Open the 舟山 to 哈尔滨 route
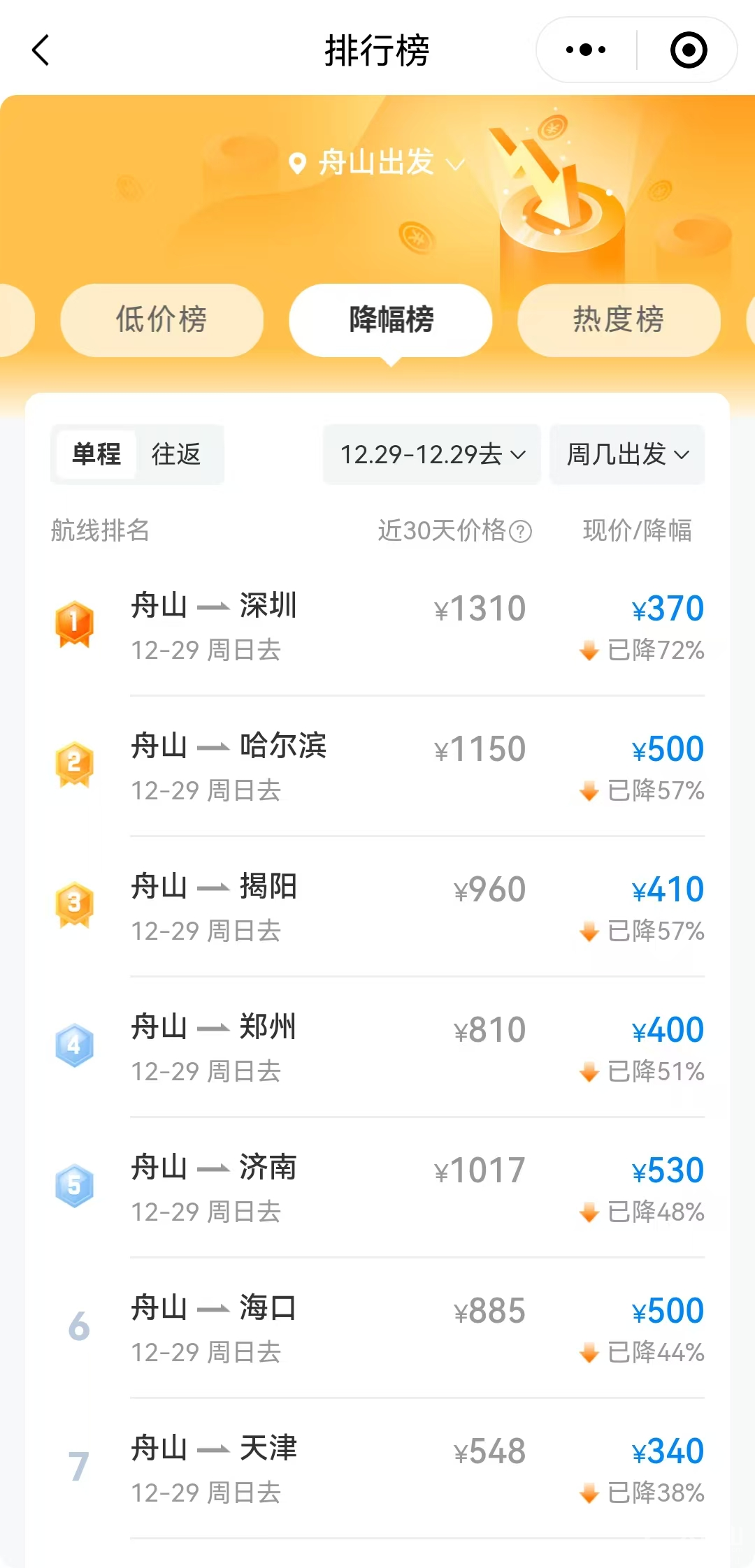Screen dimensions: 755x1568 (377, 767)
